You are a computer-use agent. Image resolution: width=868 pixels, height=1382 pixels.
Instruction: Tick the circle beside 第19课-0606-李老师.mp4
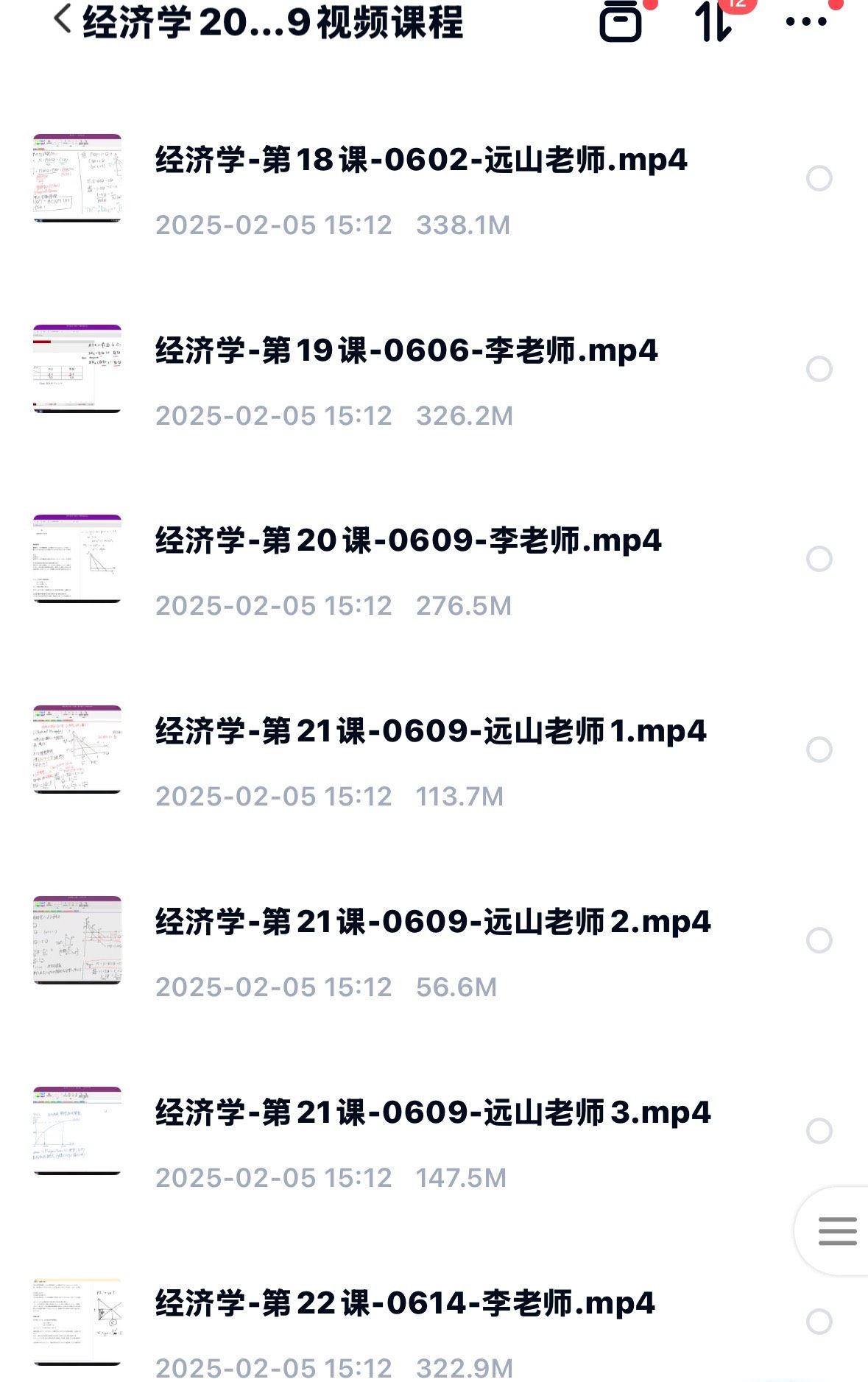coord(819,369)
